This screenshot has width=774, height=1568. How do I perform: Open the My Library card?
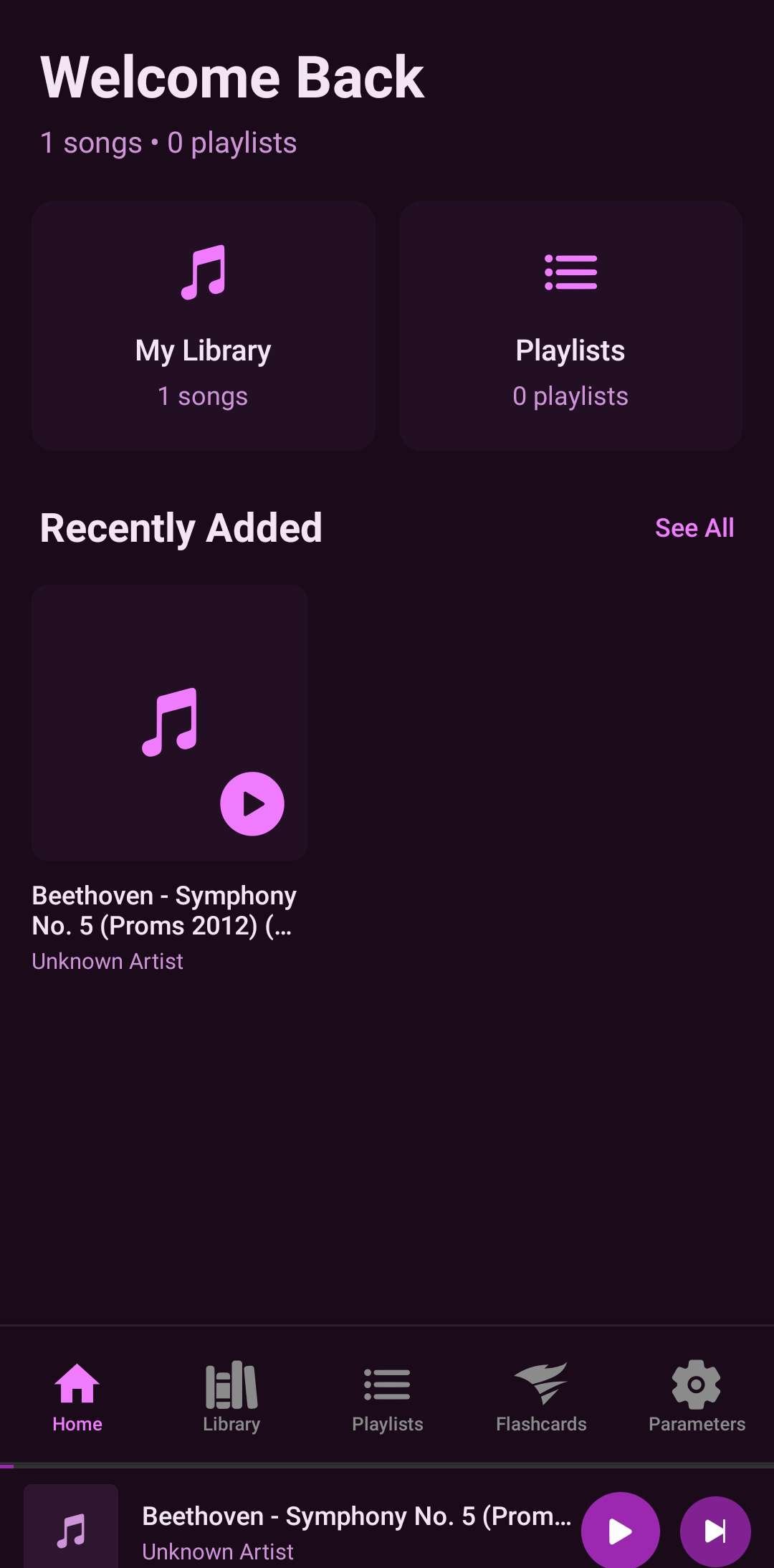tap(204, 326)
